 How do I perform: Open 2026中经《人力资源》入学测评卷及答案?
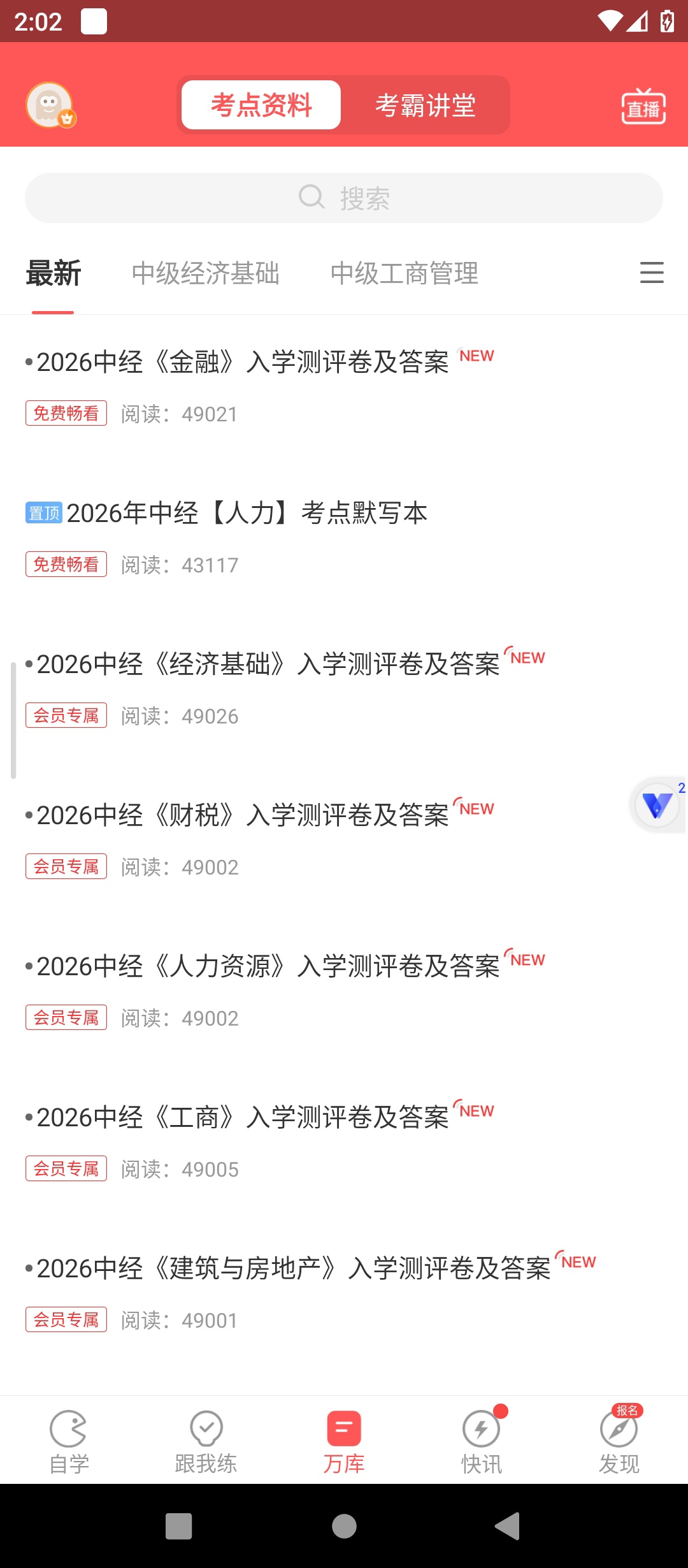pyautogui.click(x=268, y=966)
